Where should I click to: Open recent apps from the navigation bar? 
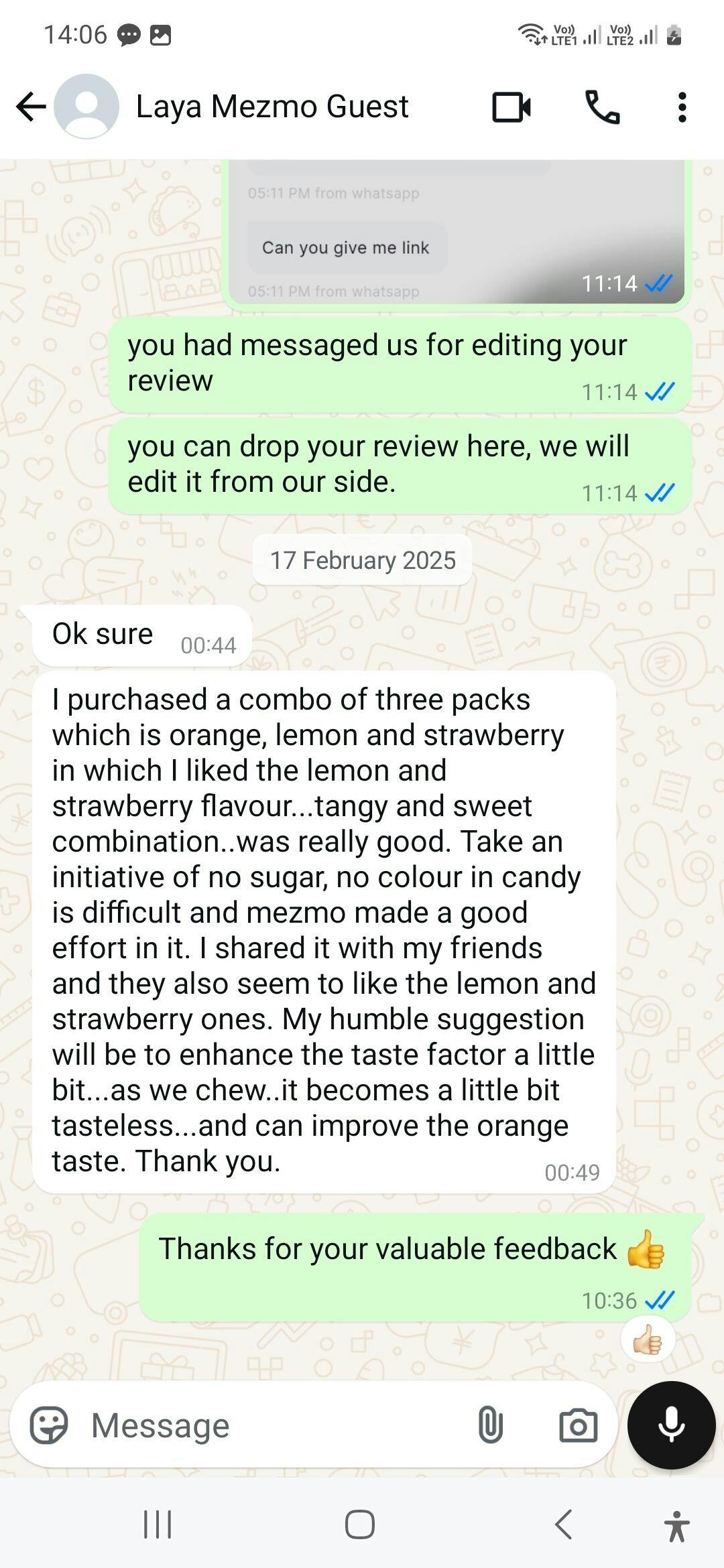click(158, 1524)
